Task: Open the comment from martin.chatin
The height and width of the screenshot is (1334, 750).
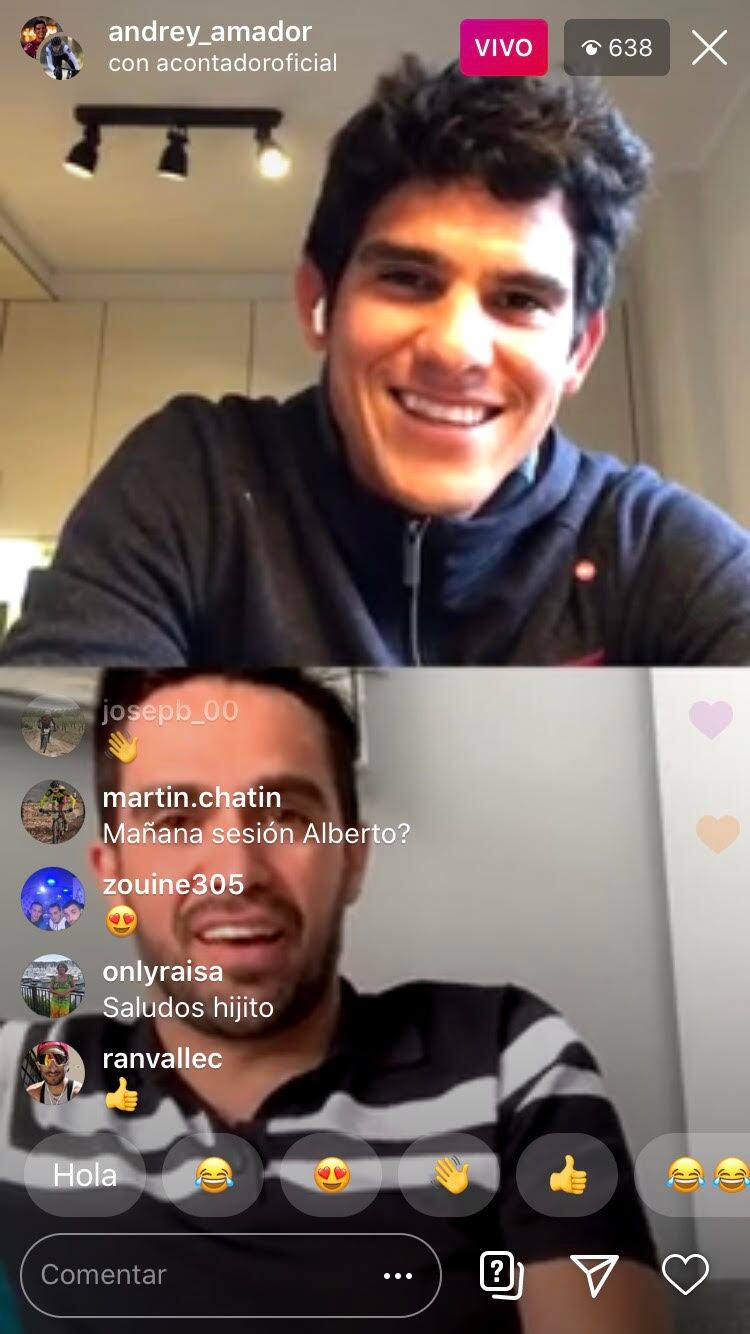Action: coord(255,816)
